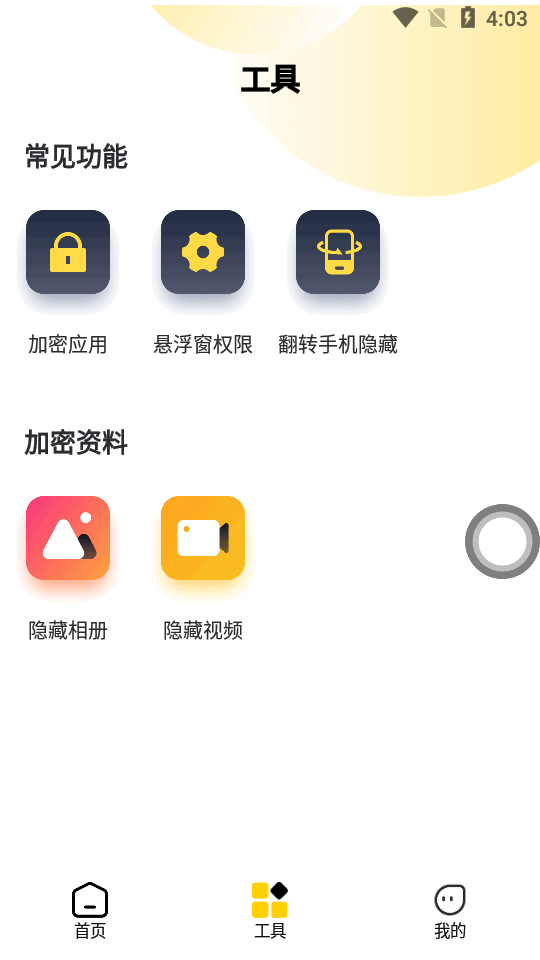540x960 pixels.
Task: Open 隐藏视频 hidden videos
Action: 203,538
